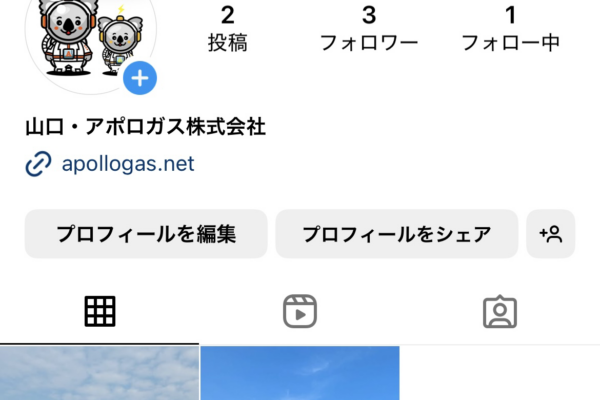View the 1 フォロー中 list

pos(510,28)
